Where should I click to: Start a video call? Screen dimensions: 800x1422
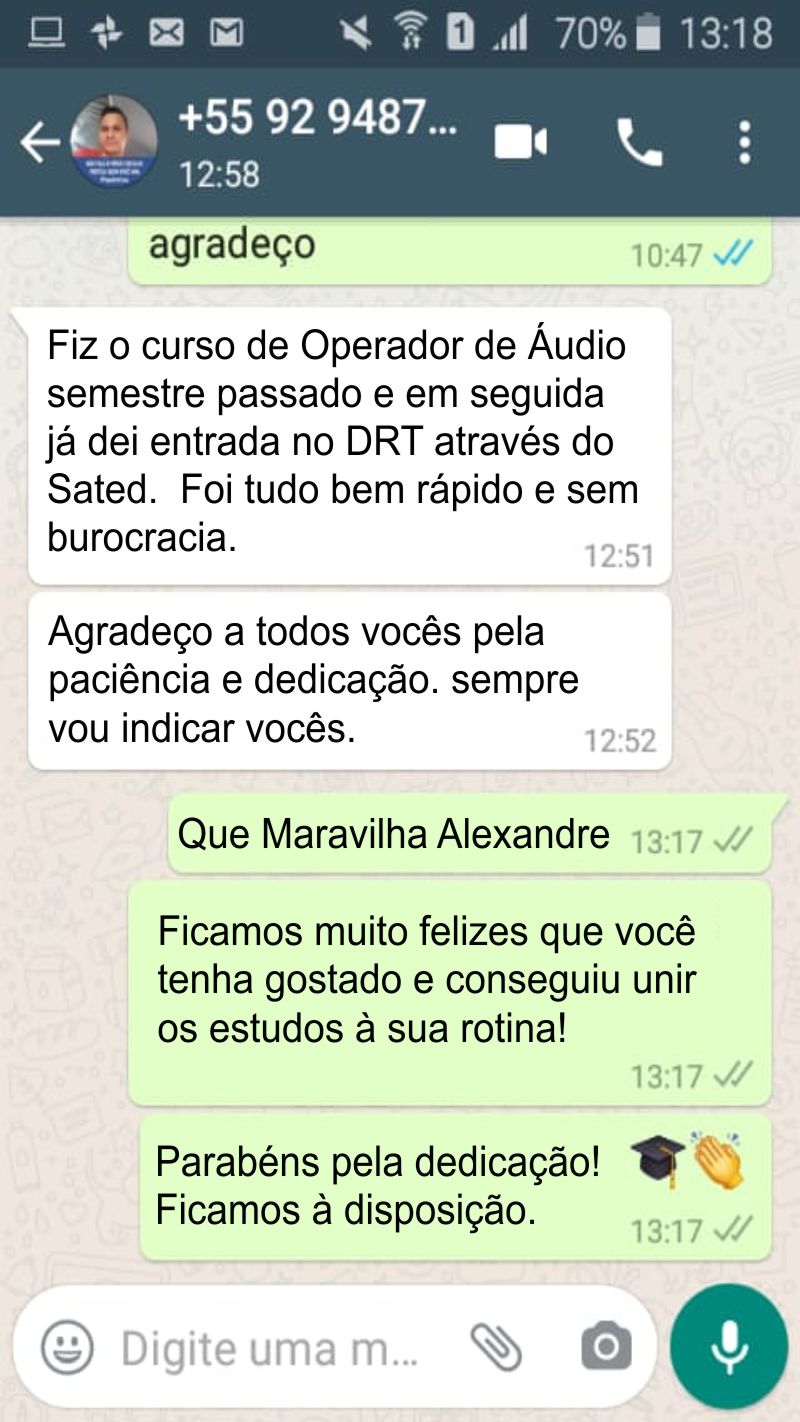click(521, 143)
